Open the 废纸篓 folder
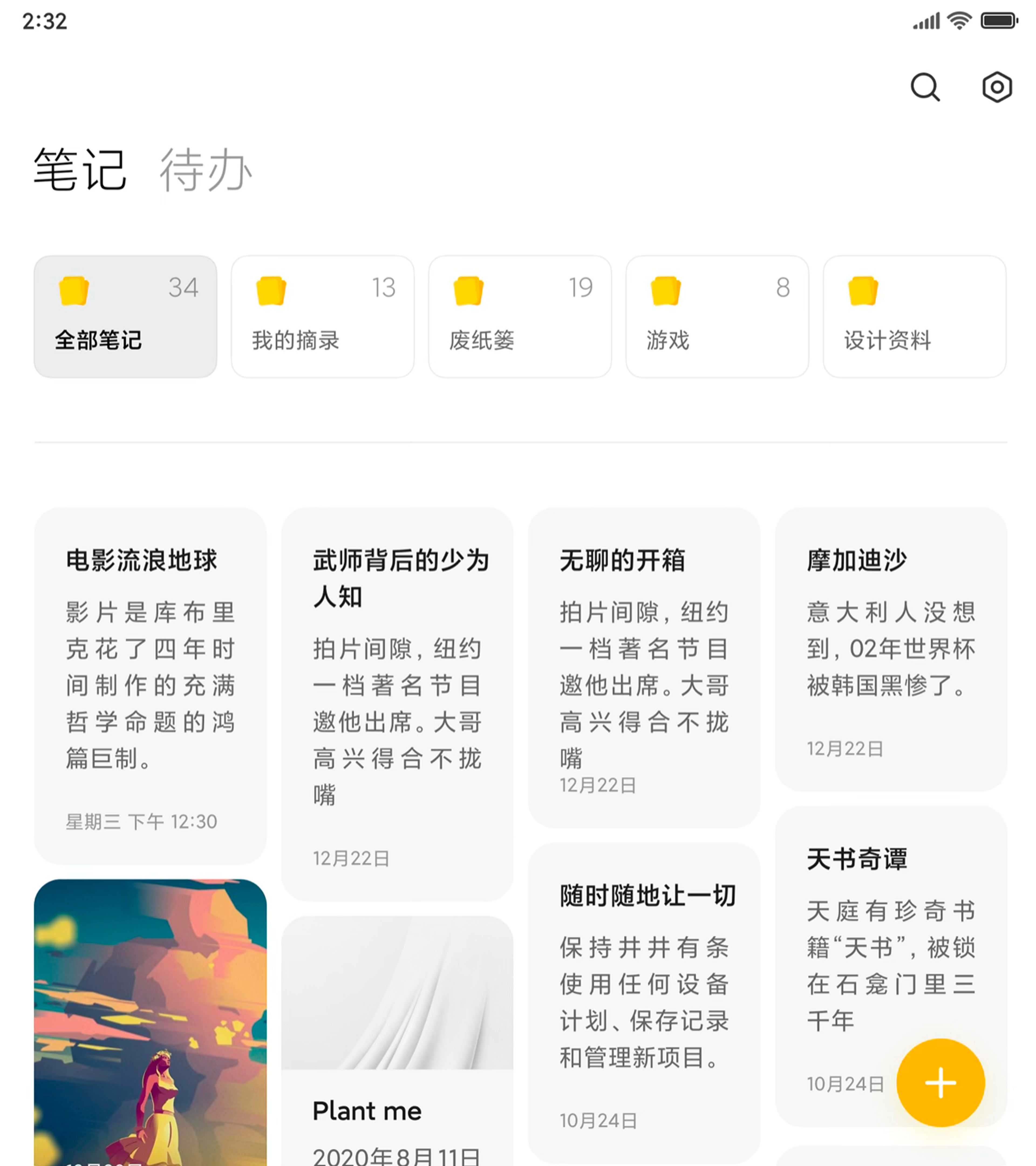The image size is (1036, 1166). pyautogui.click(x=520, y=317)
